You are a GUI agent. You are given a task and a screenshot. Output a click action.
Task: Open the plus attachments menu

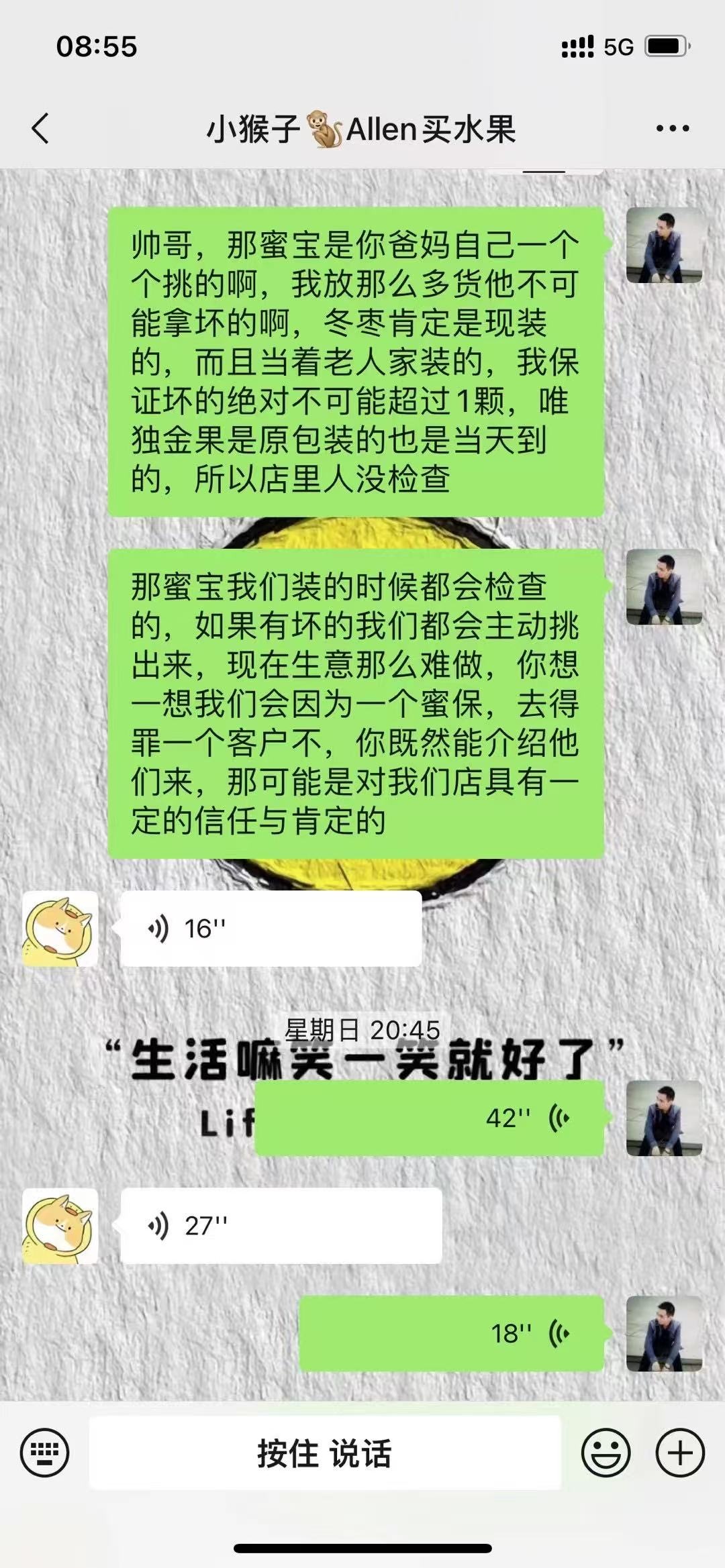679,1453
